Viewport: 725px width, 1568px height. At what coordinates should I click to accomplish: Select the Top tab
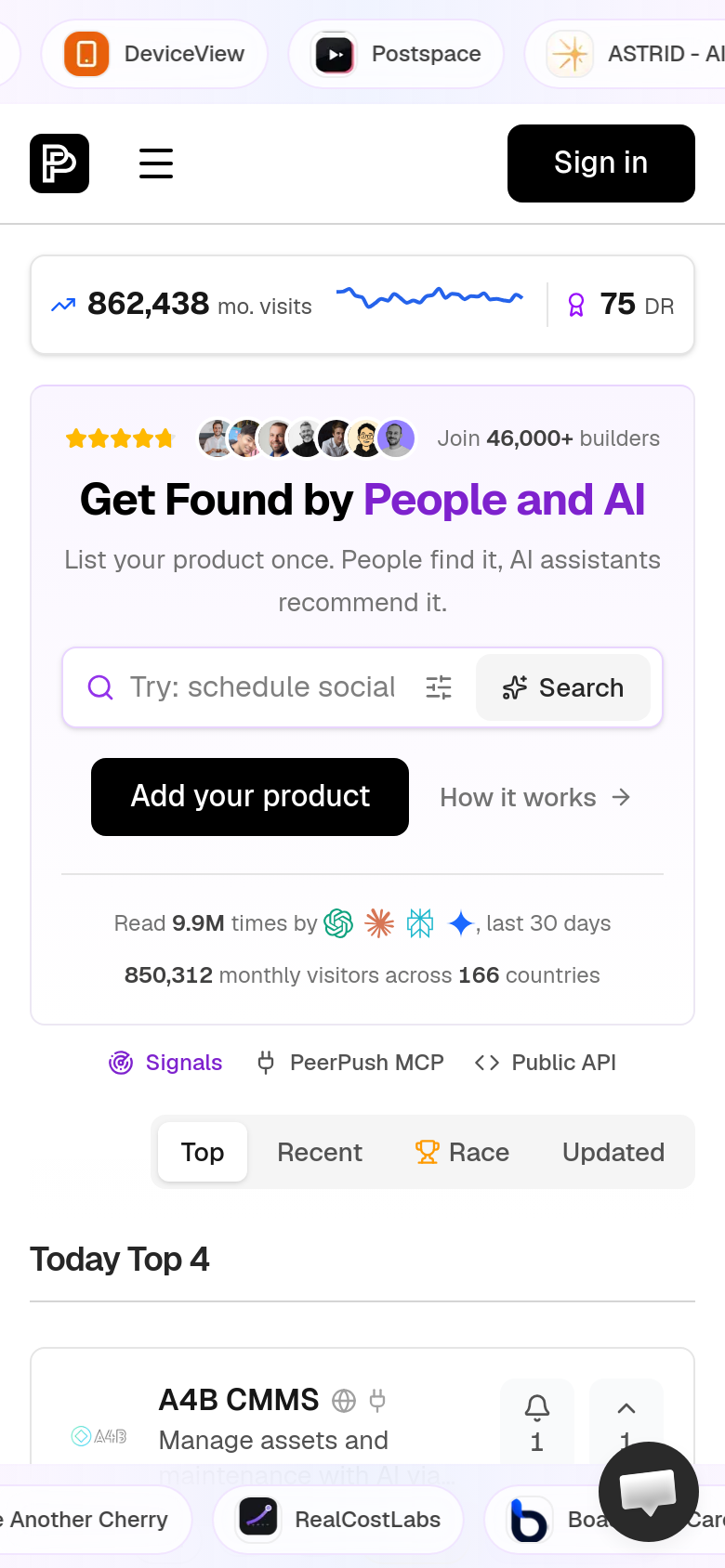tap(203, 1152)
